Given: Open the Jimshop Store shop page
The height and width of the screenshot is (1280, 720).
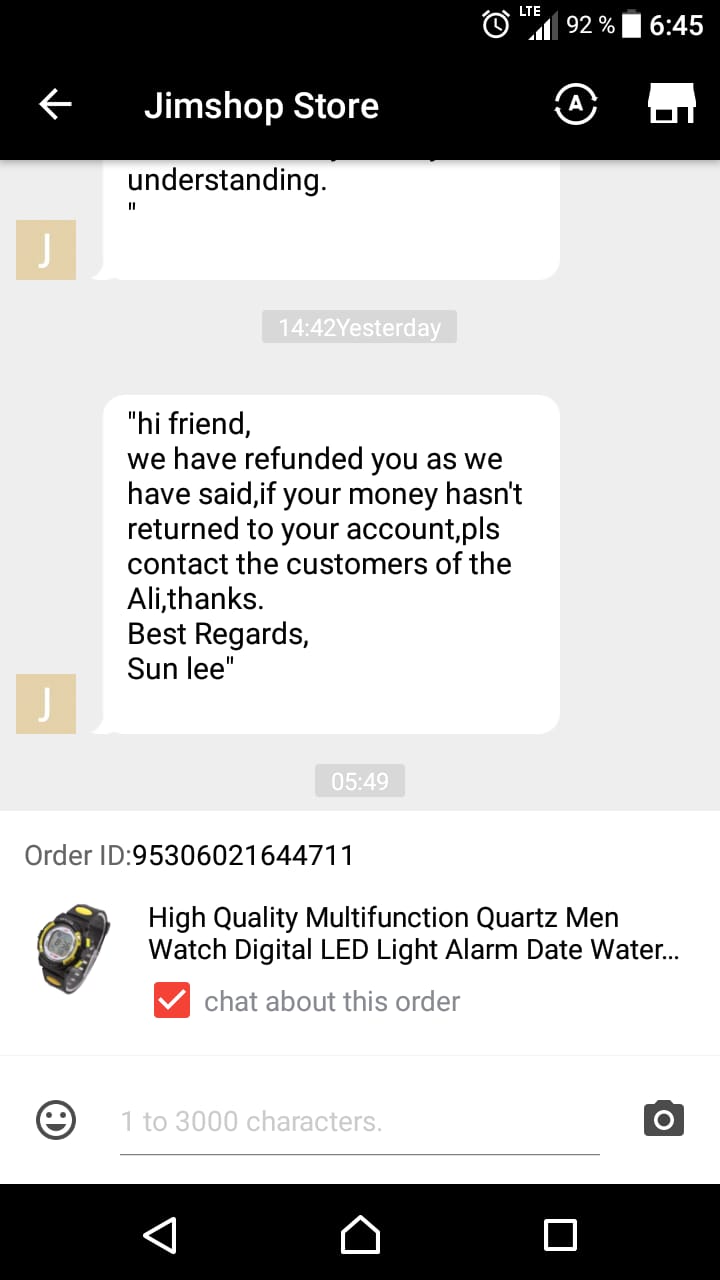Looking at the screenshot, I should point(671,104).
